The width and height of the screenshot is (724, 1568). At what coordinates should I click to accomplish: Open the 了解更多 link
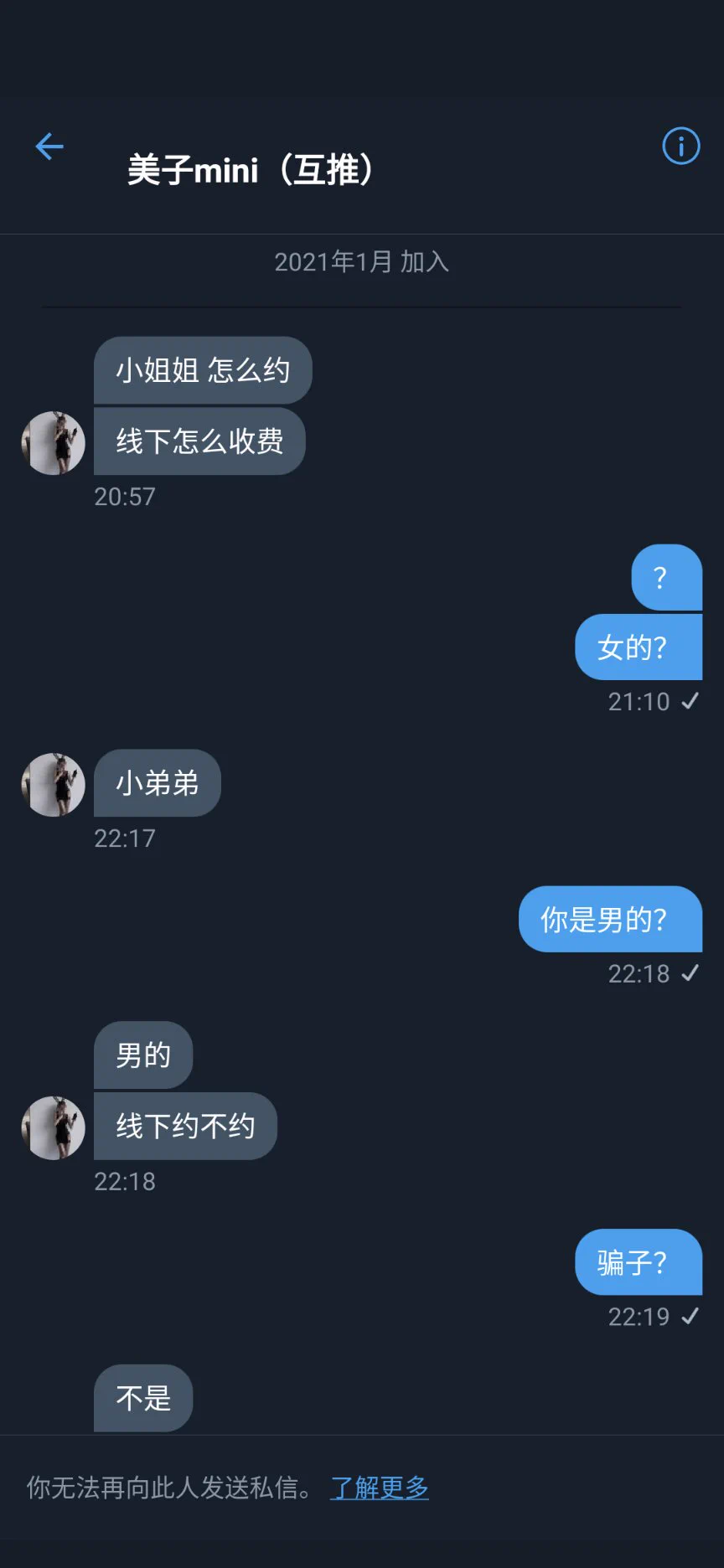coord(380,1488)
